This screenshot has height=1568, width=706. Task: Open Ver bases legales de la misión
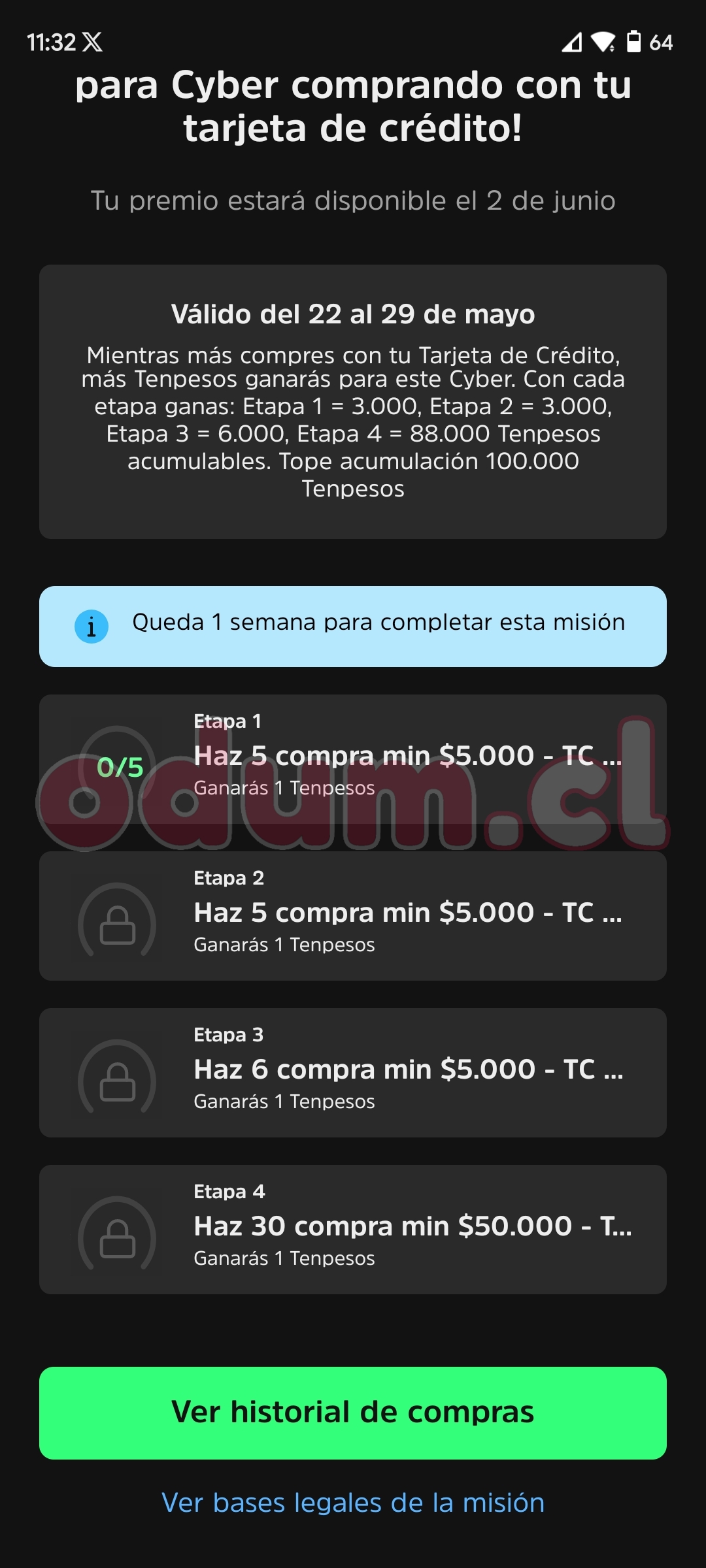pyautogui.click(x=353, y=1503)
